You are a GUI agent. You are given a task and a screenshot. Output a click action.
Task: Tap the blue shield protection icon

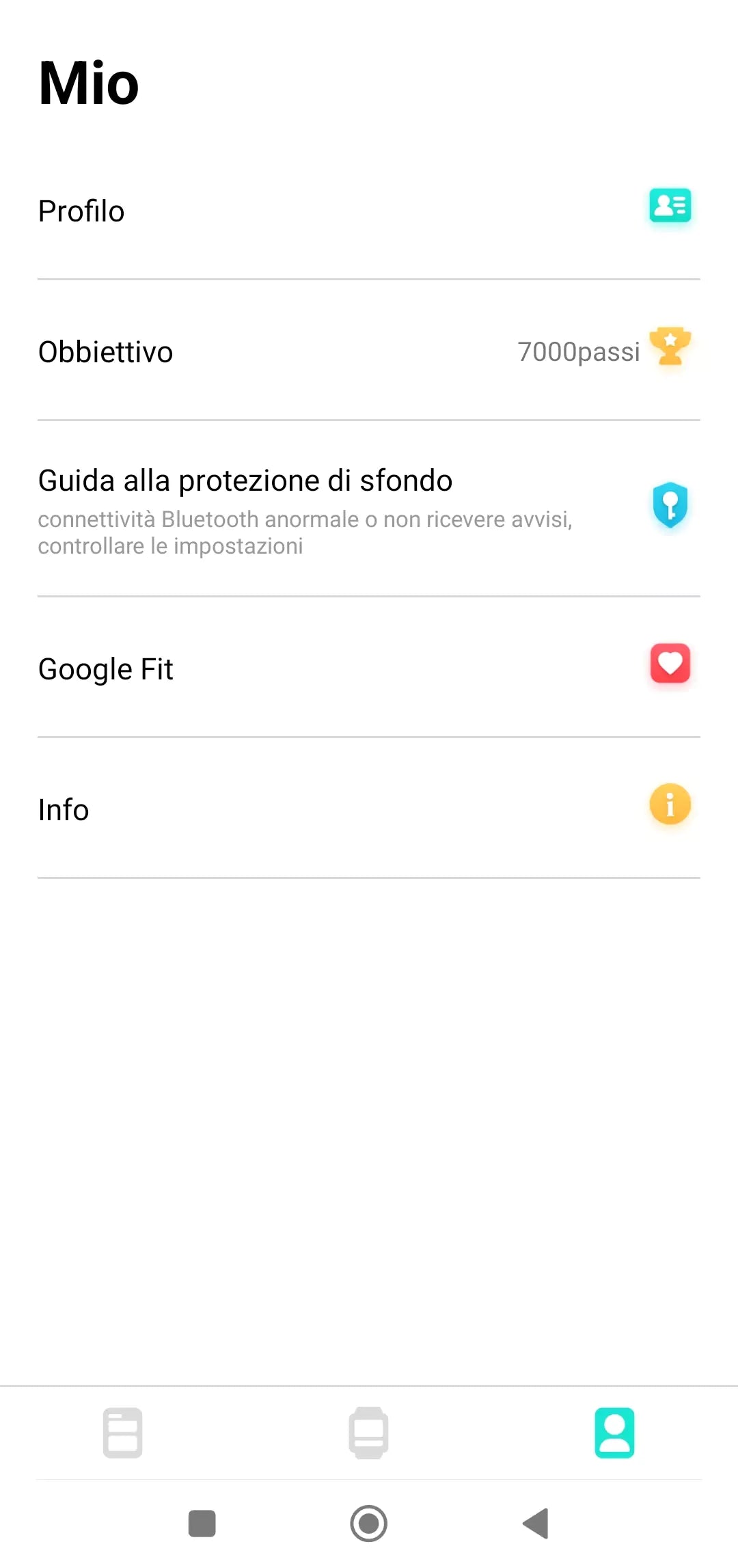[669, 506]
